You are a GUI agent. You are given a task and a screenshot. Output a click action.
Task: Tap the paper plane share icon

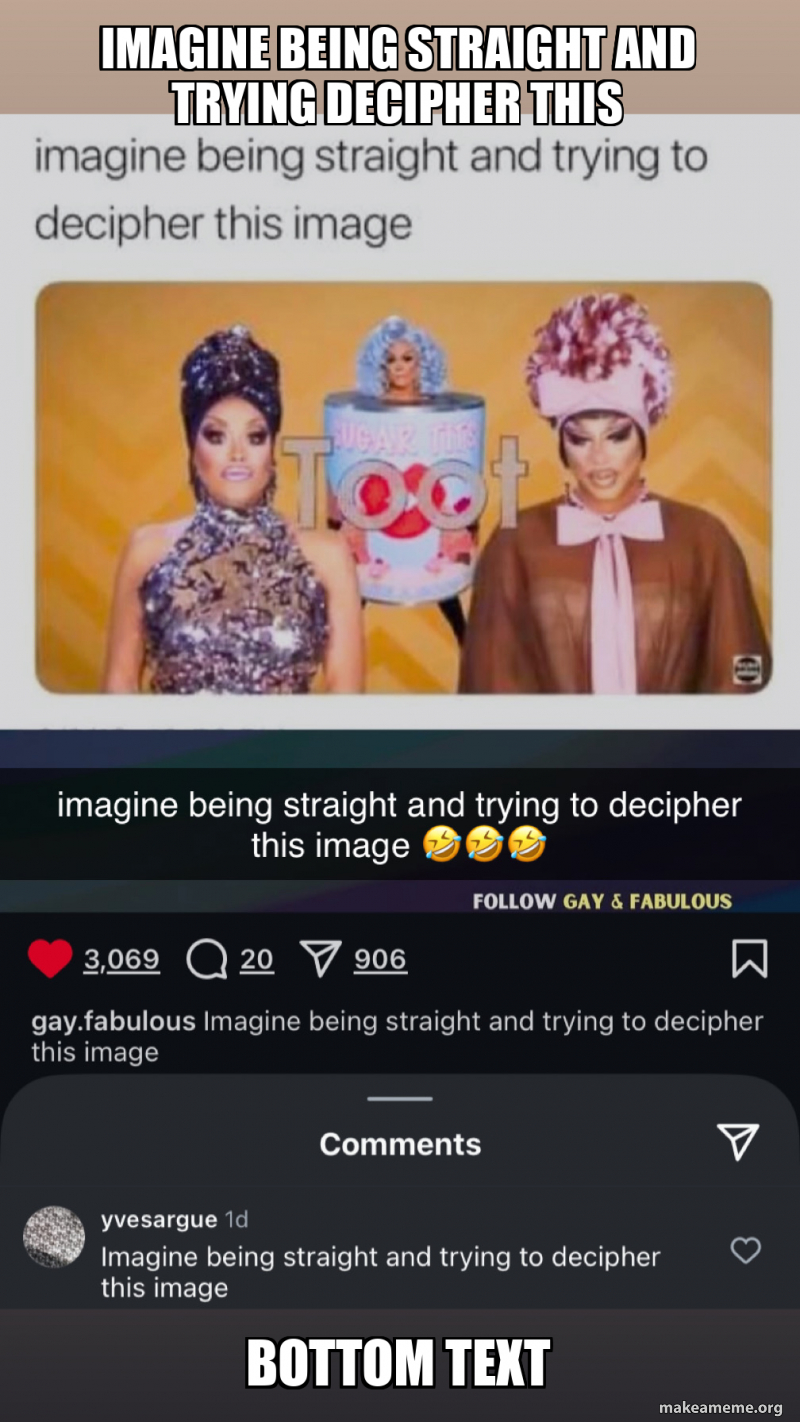pos(322,958)
